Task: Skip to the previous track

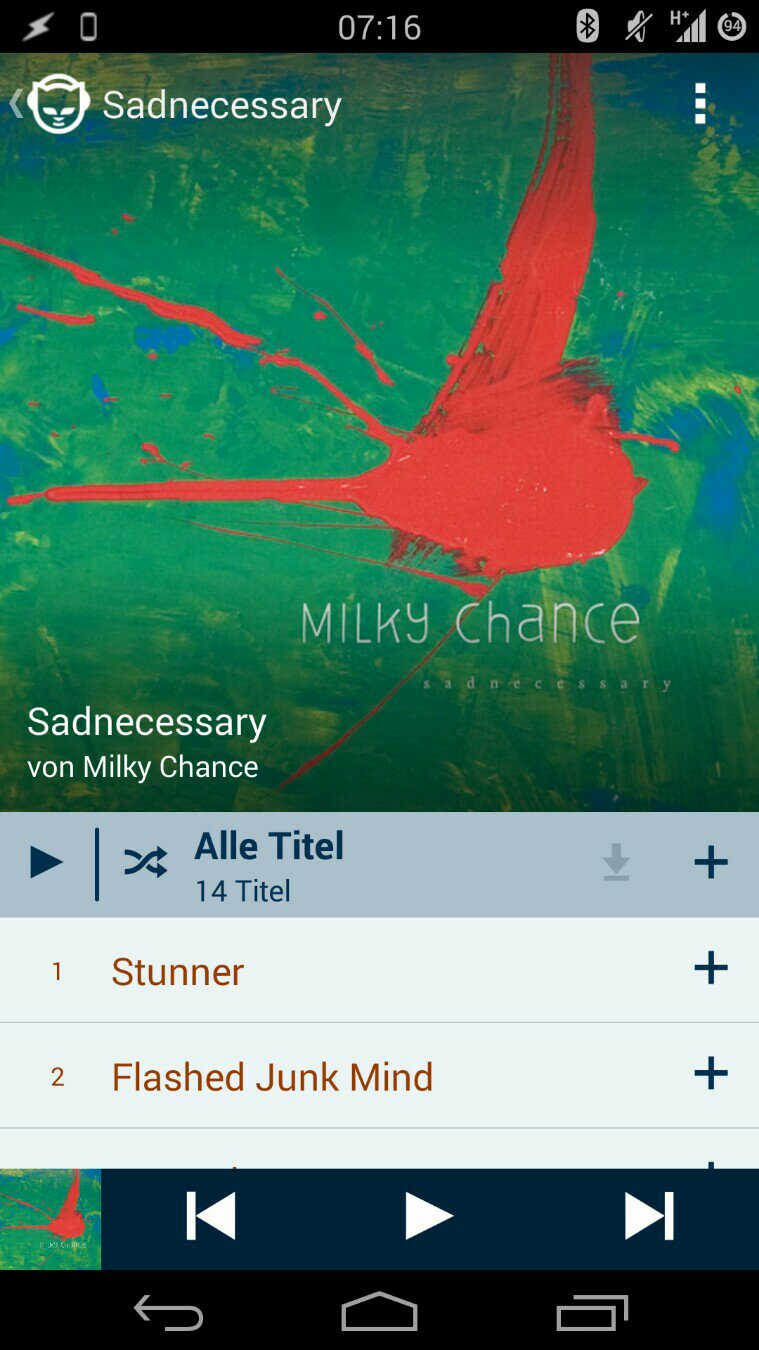Action: (x=211, y=1217)
